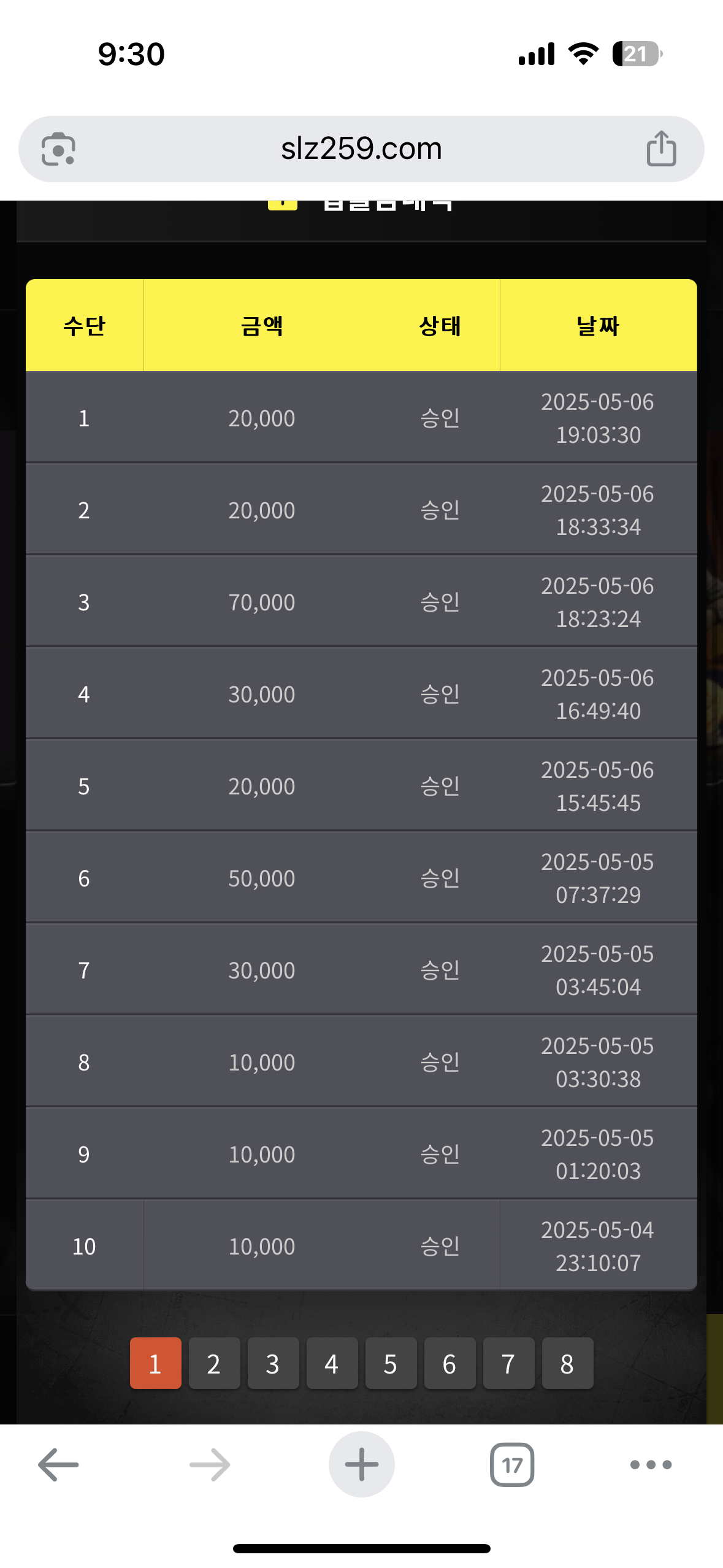Share this page via share icon

661,148
